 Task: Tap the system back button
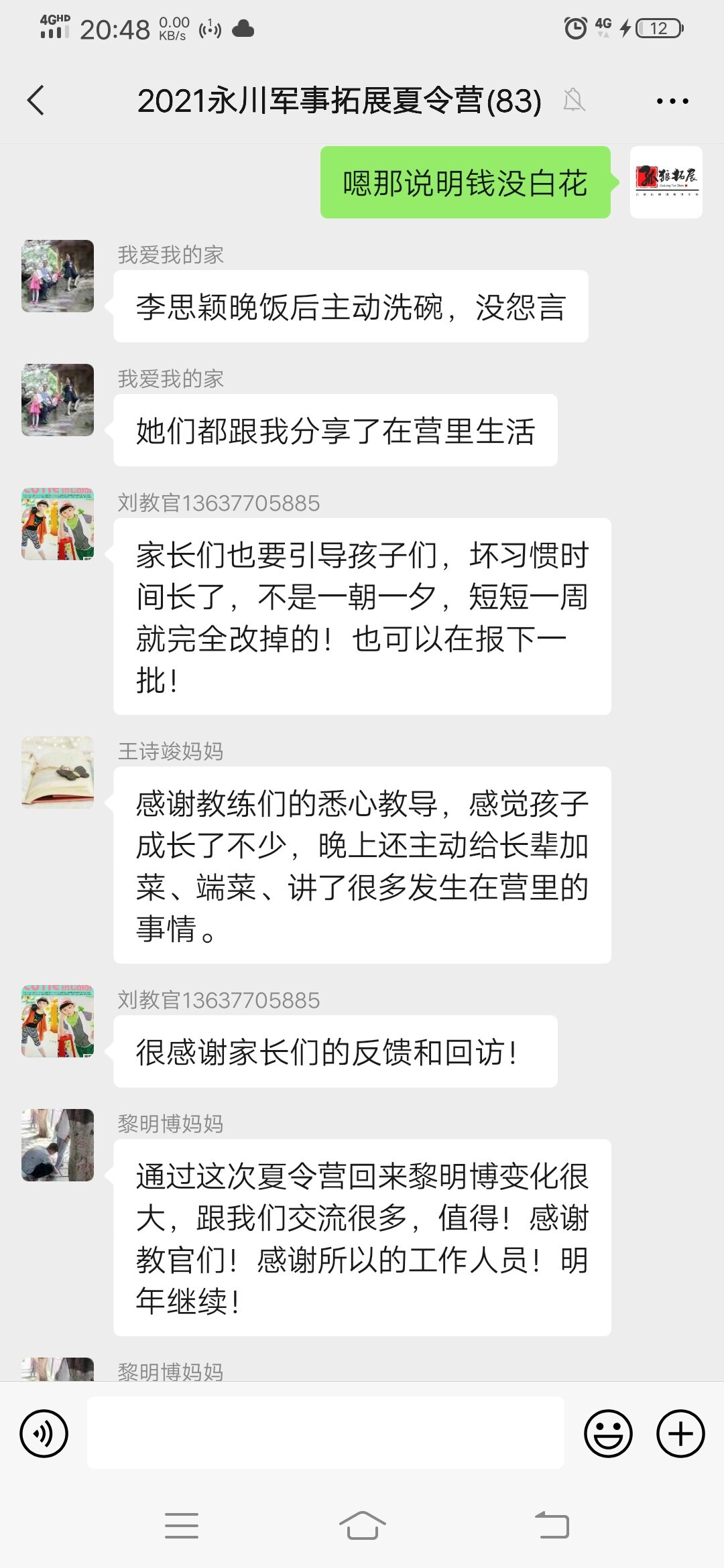pyautogui.click(x=551, y=1526)
